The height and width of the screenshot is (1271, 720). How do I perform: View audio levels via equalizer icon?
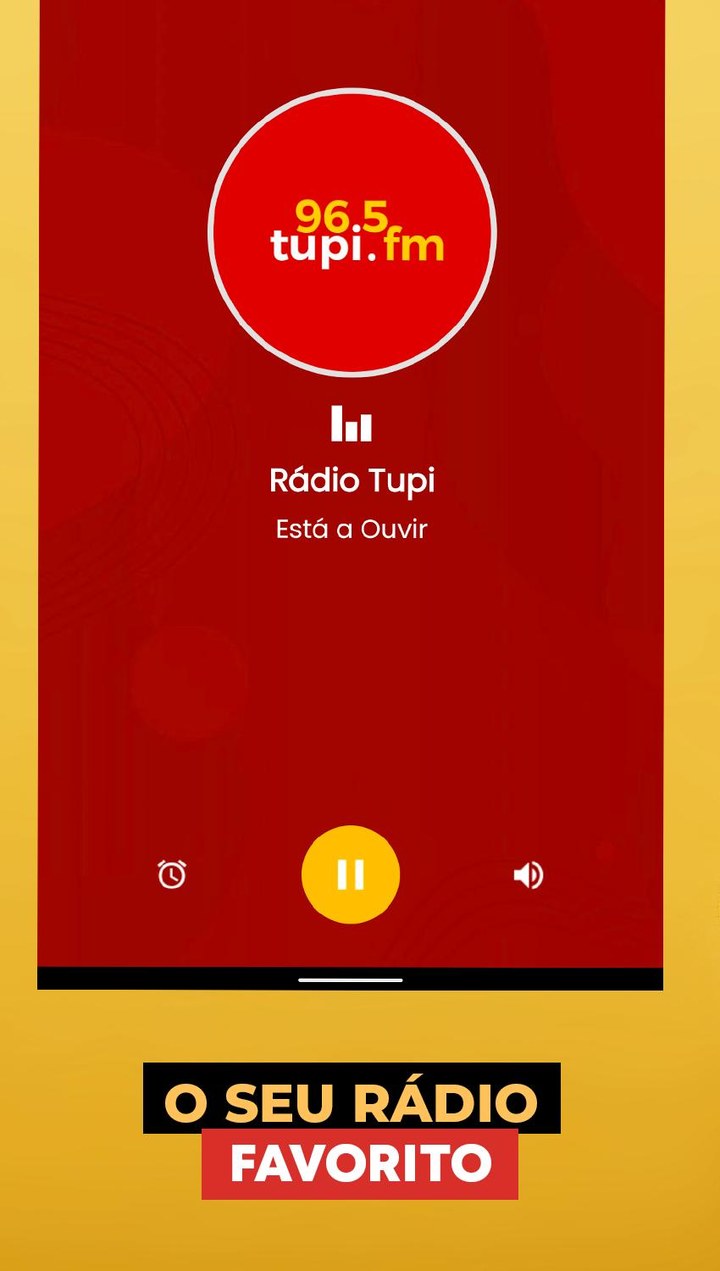(352, 424)
